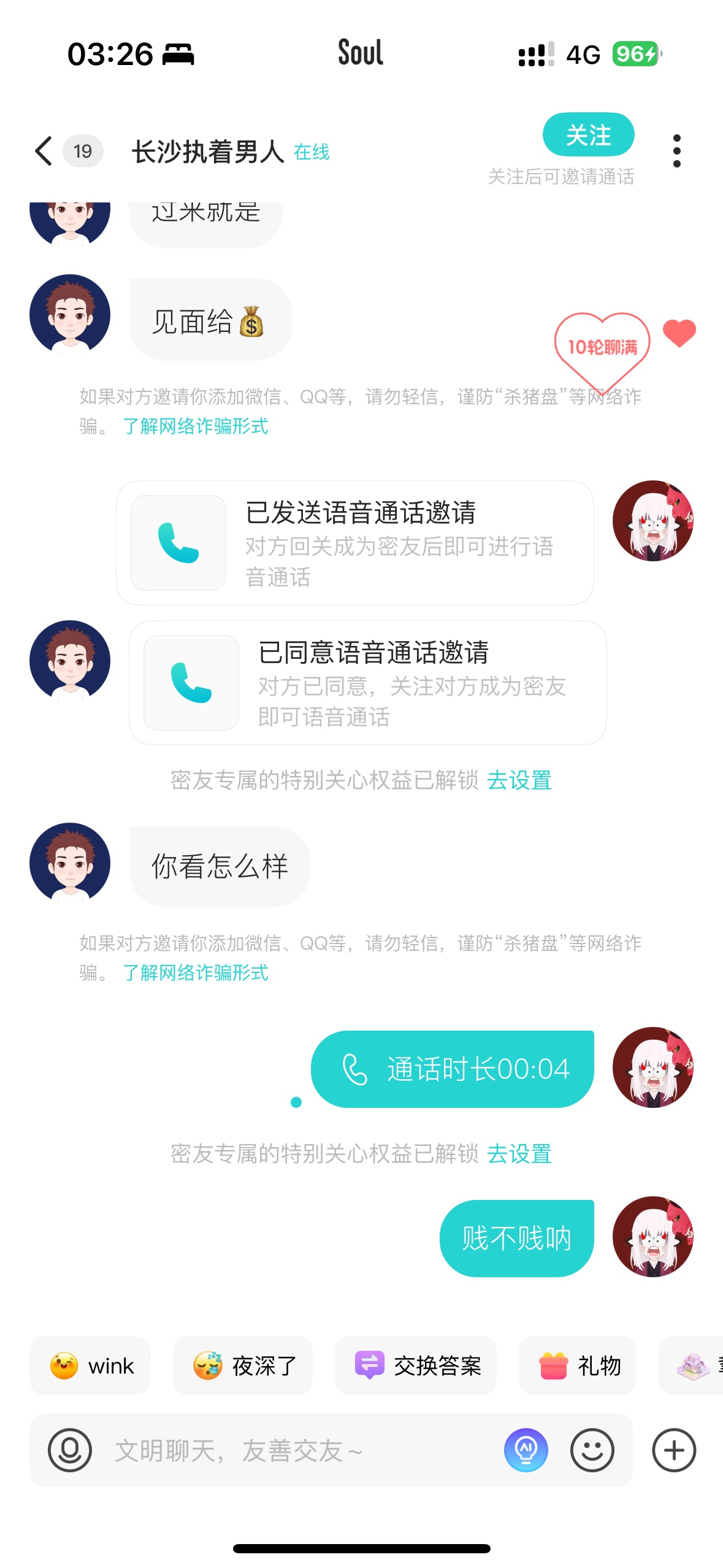Screen dimensions: 723x1568
Task: Switch to voice message input
Action: [70, 1450]
